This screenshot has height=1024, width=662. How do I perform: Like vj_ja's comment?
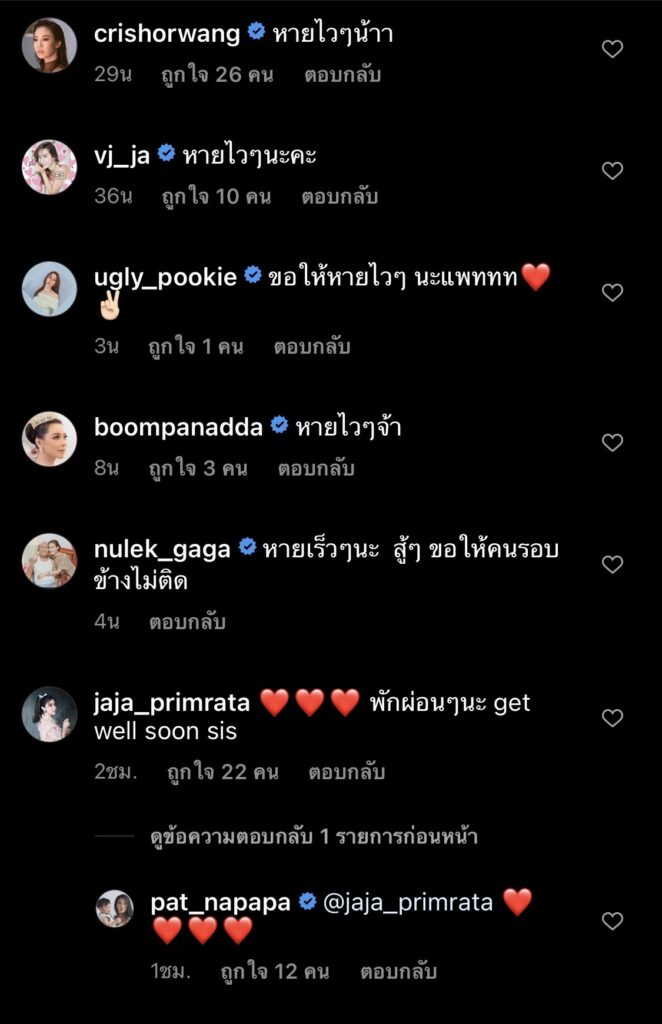pos(612,171)
